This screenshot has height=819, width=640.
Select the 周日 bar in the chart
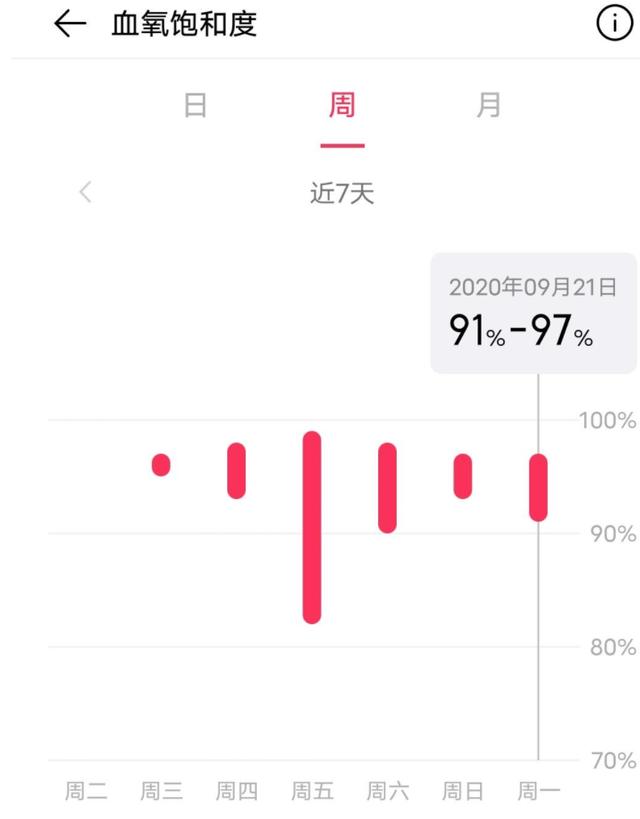pyautogui.click(x=462, y=476)
